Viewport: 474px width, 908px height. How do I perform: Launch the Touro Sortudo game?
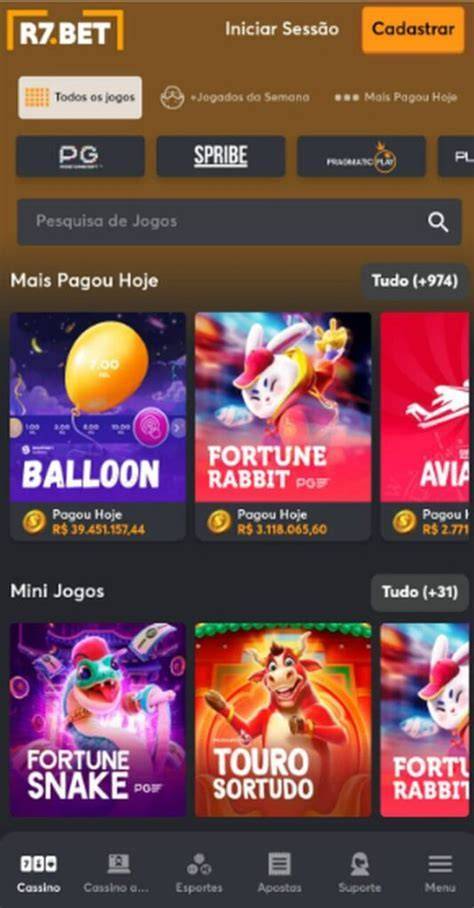[x=283, y=720]
